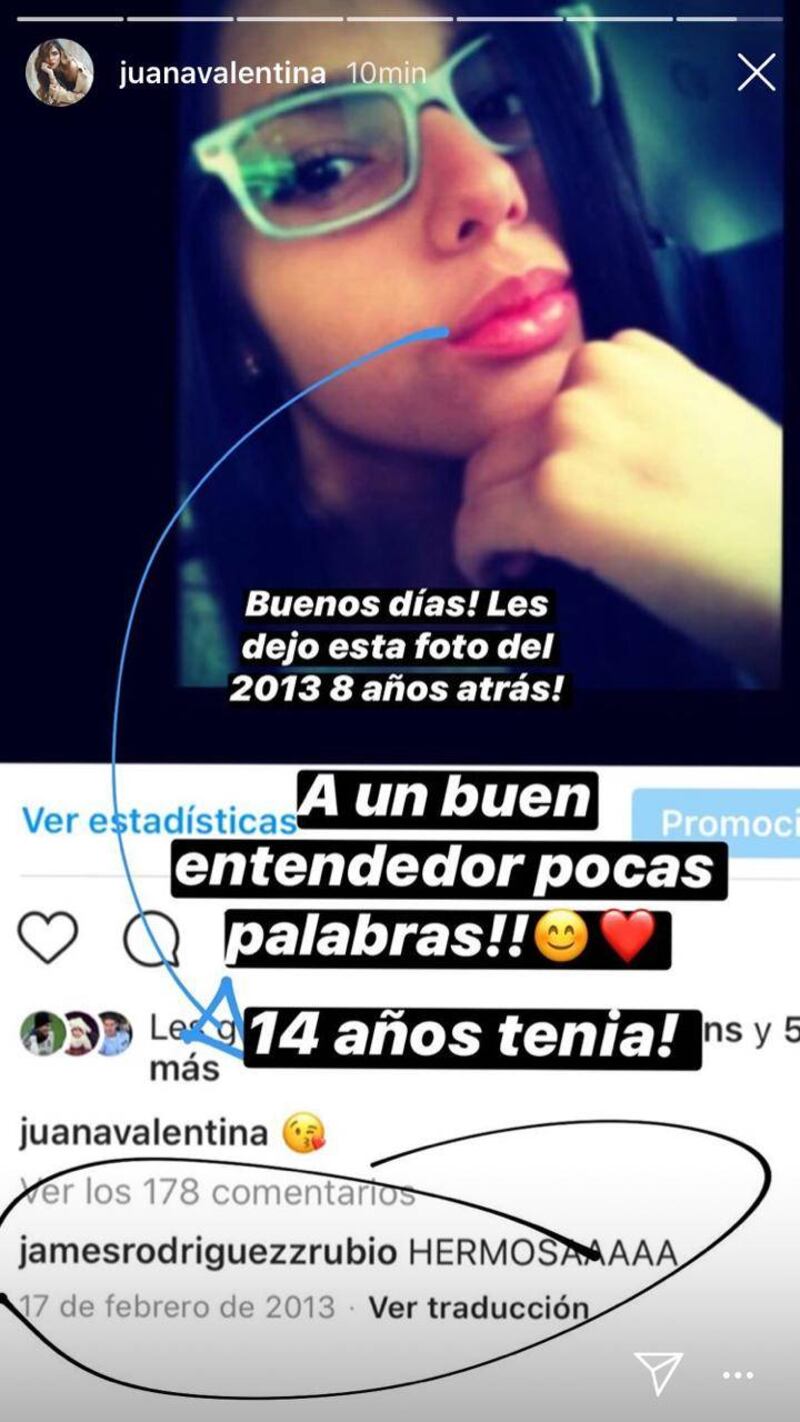The height and width of the screenshot is (1422, 800).
Task: Tap the juanavalentina username
Action: click(222, 74)
